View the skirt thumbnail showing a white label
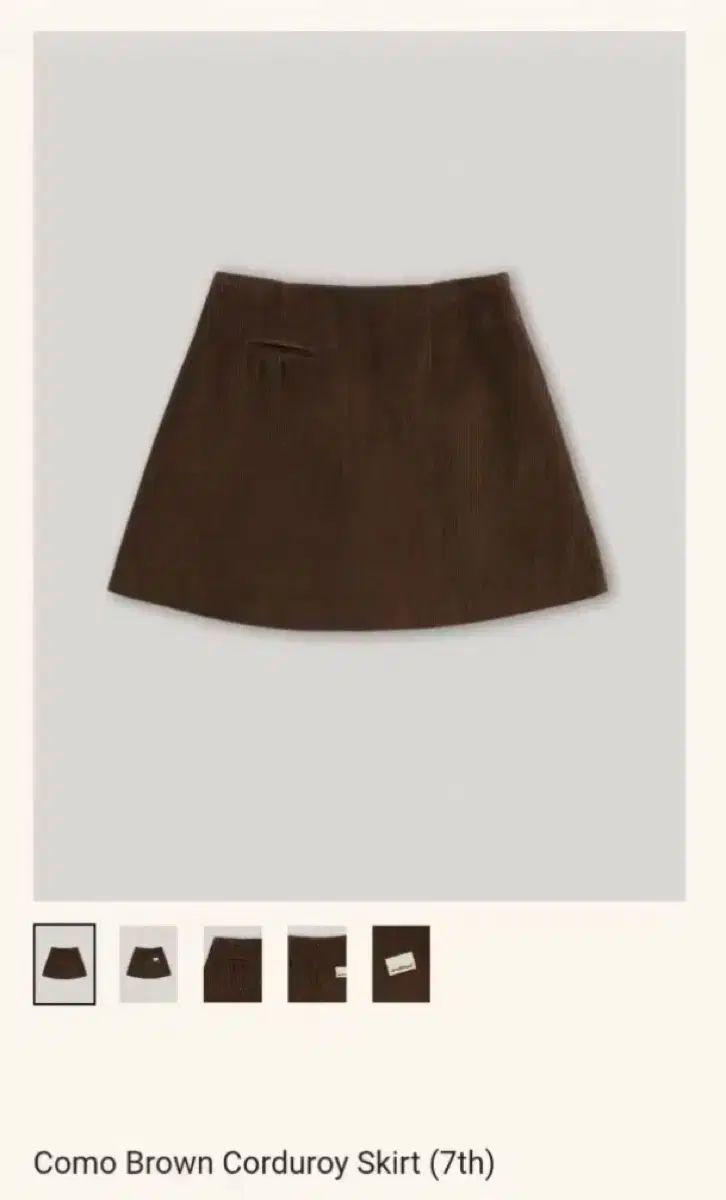Viewport: 726px width, 1200px height. click(x=148, y=964)
